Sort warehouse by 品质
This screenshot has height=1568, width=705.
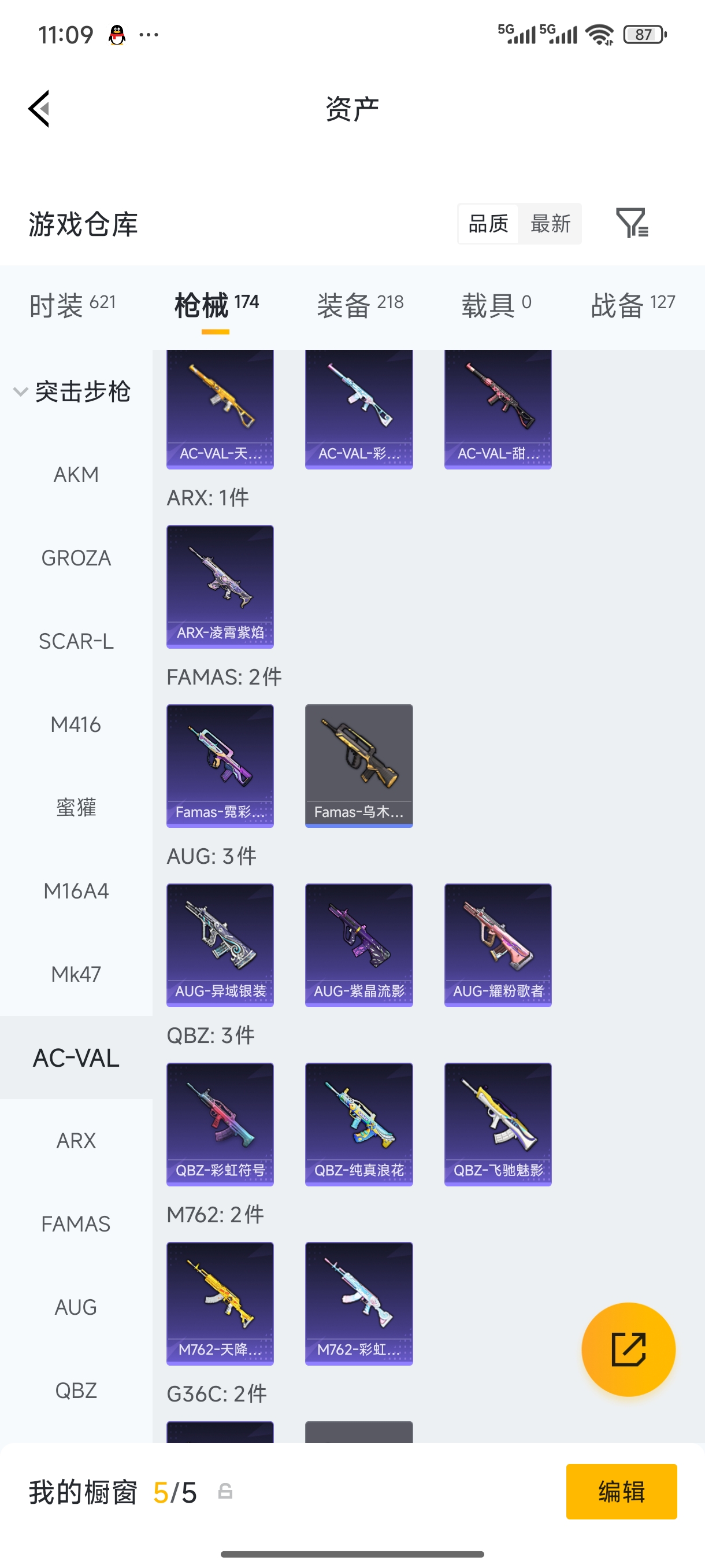(x=488, y=223)
